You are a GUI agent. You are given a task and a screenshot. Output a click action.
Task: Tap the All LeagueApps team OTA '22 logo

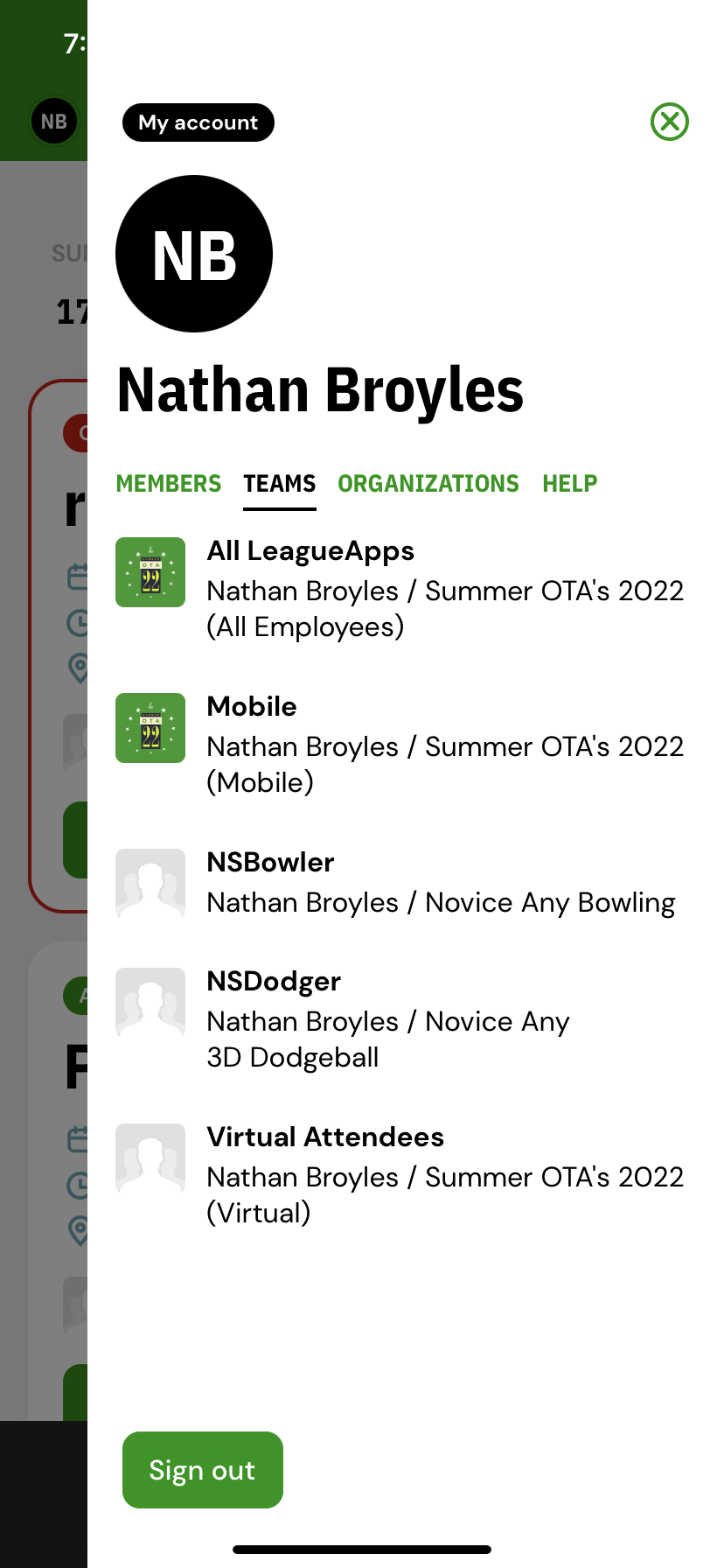click(150, 572)
